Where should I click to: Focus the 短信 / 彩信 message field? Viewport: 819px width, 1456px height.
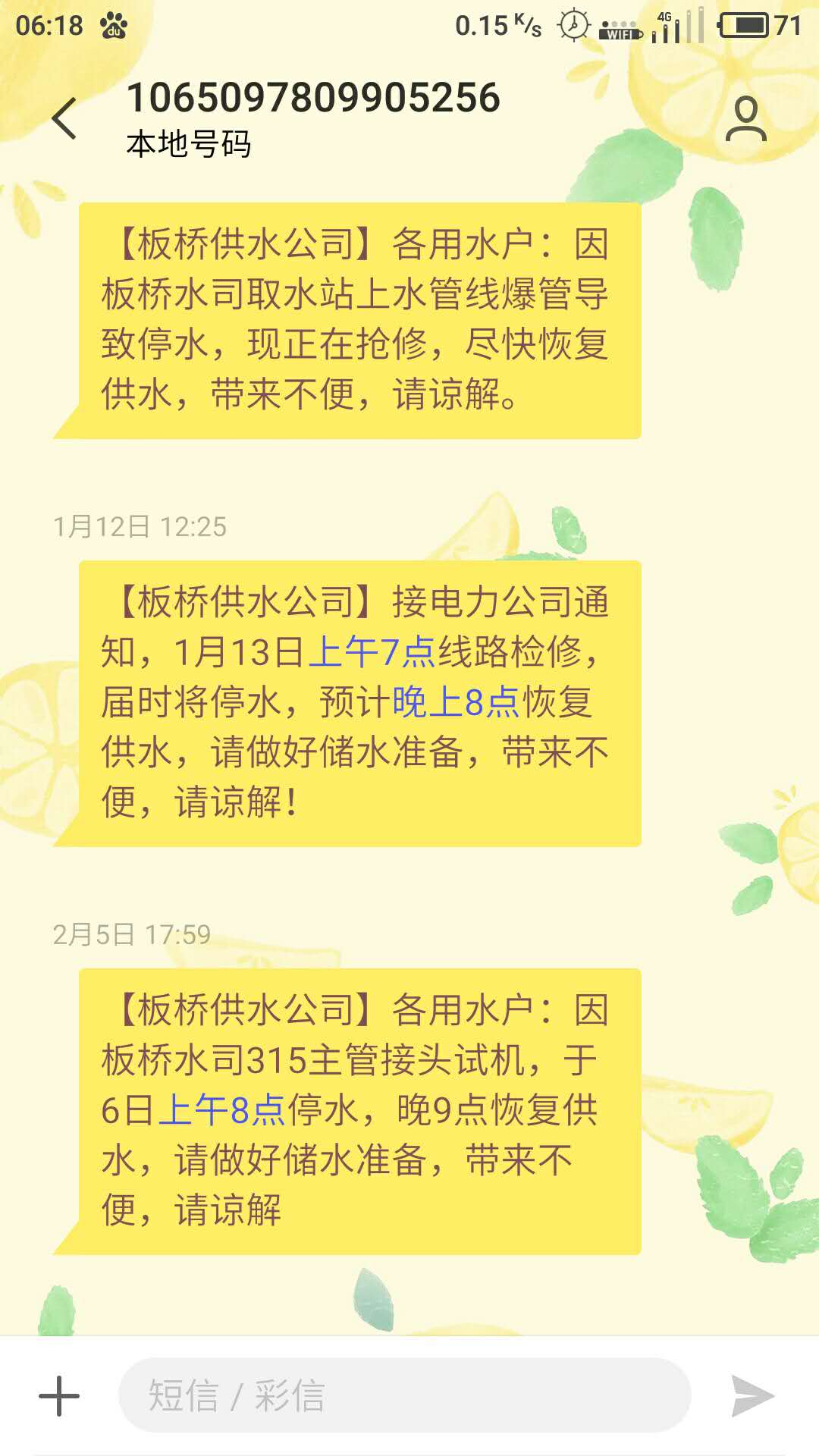[404, 1396]
